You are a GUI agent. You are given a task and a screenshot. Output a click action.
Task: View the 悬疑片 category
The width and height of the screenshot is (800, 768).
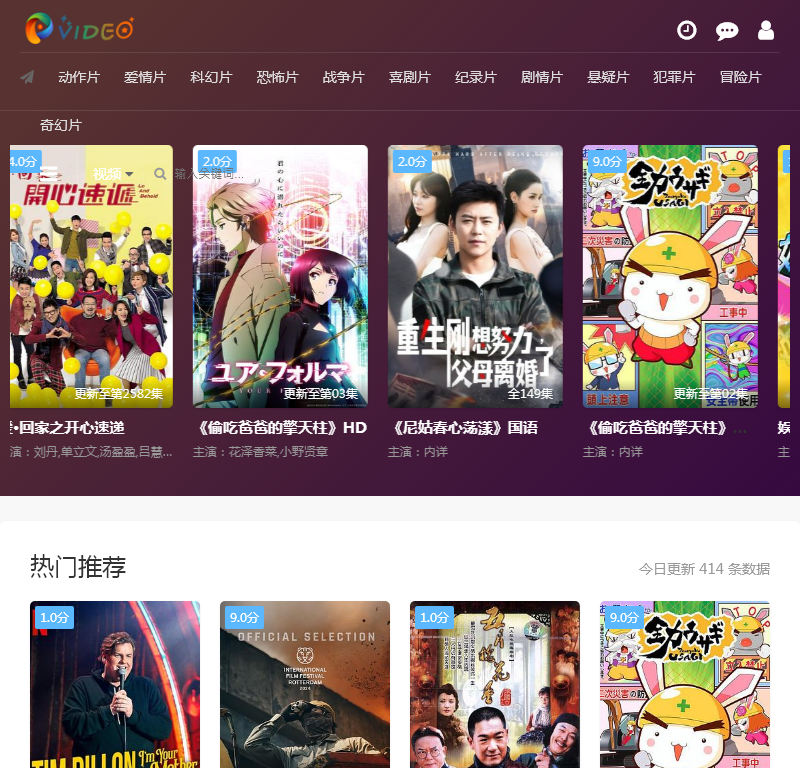(x=607, y=77)
